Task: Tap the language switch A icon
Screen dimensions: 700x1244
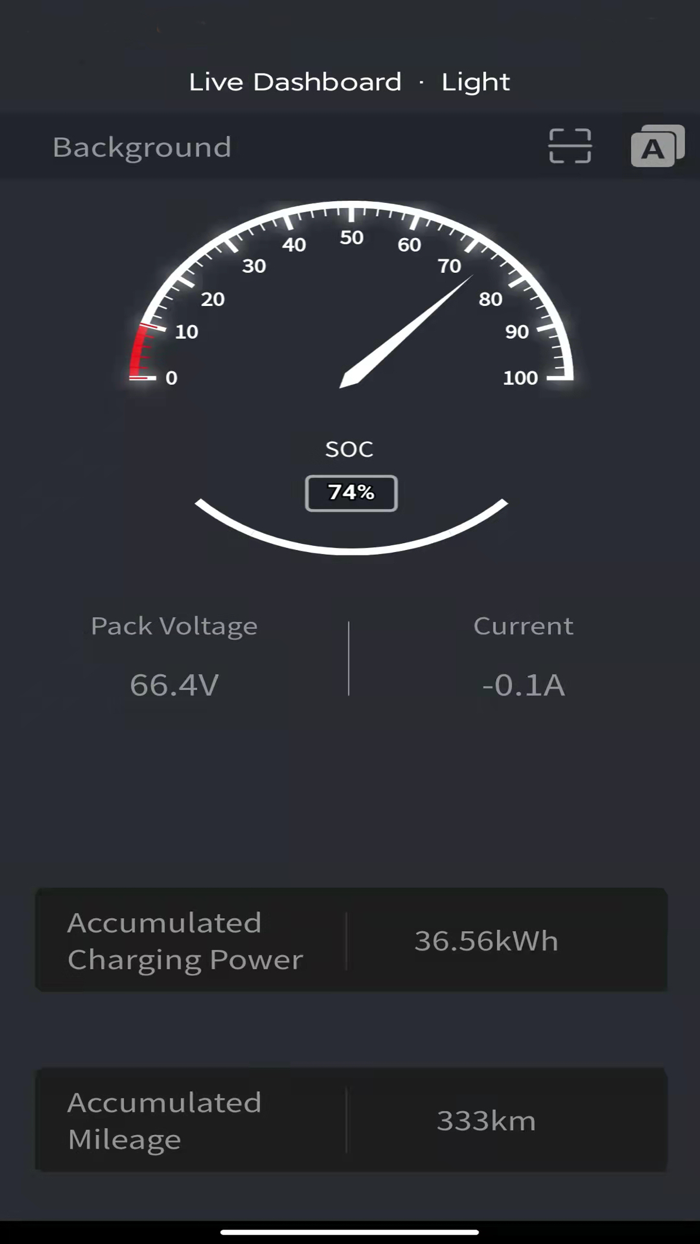Action: (x=657, y=147)
